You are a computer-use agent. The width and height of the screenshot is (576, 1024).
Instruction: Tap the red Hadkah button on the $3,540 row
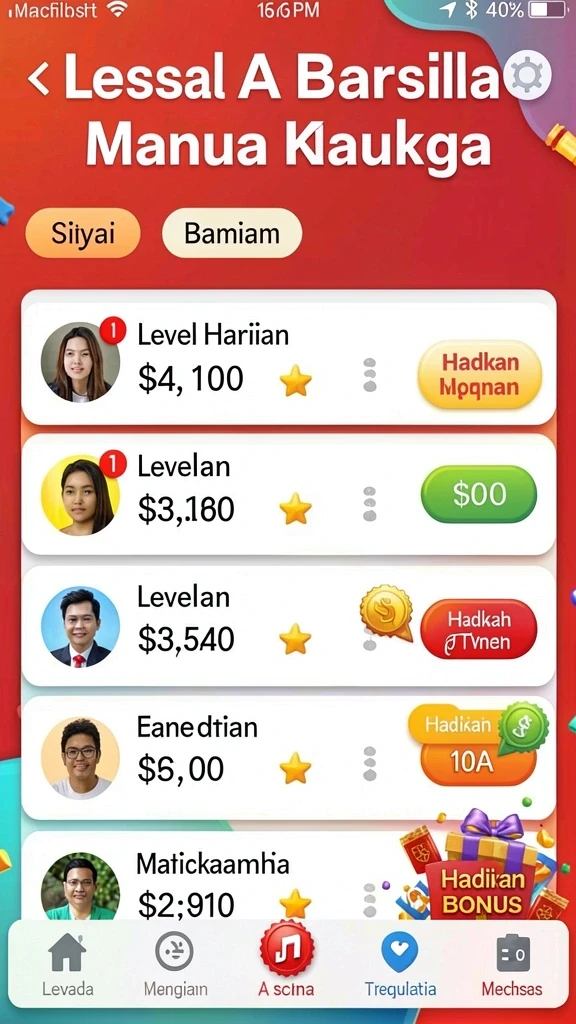(x=479, y=629)
